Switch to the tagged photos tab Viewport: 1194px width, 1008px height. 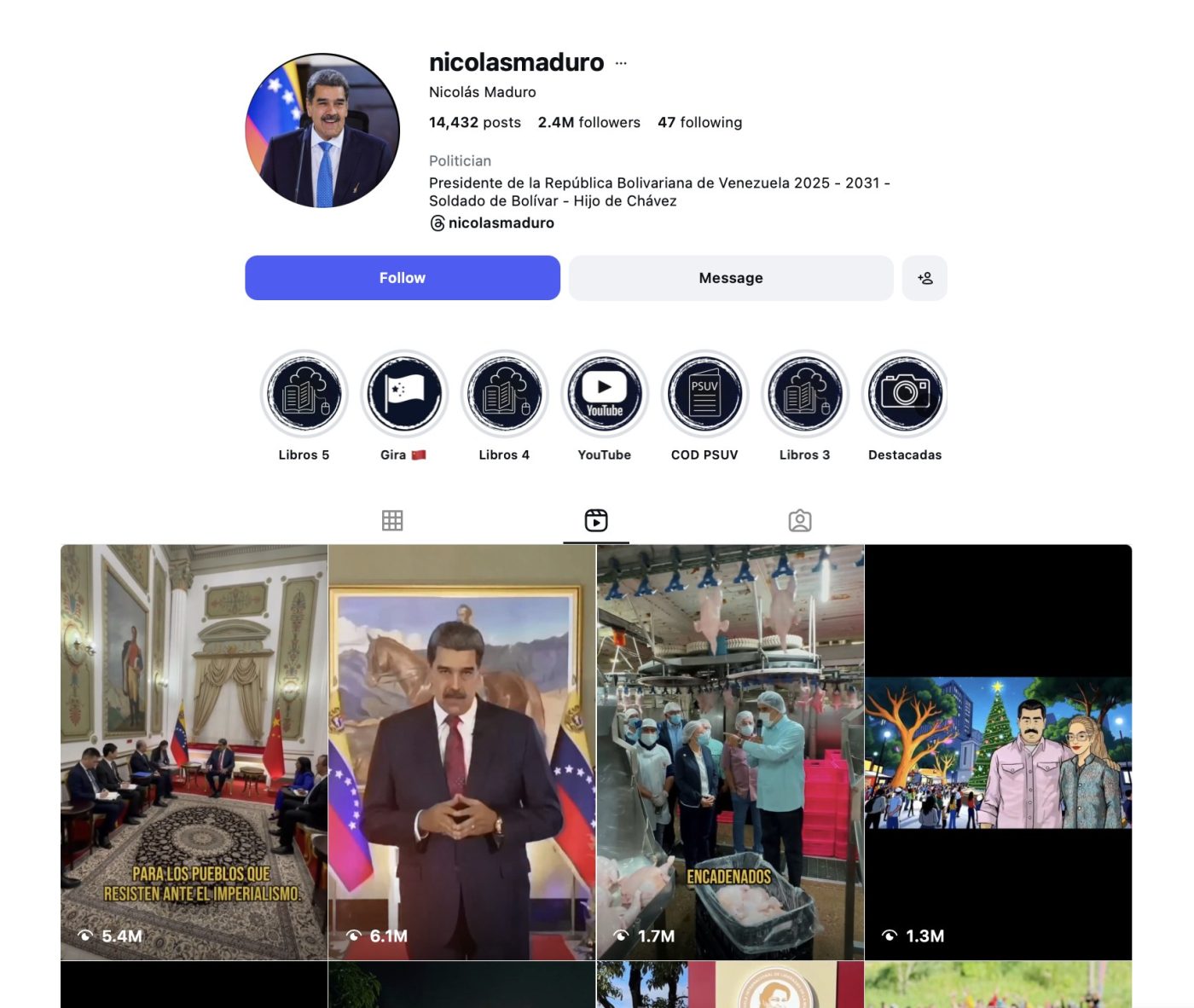pos(800,520)
